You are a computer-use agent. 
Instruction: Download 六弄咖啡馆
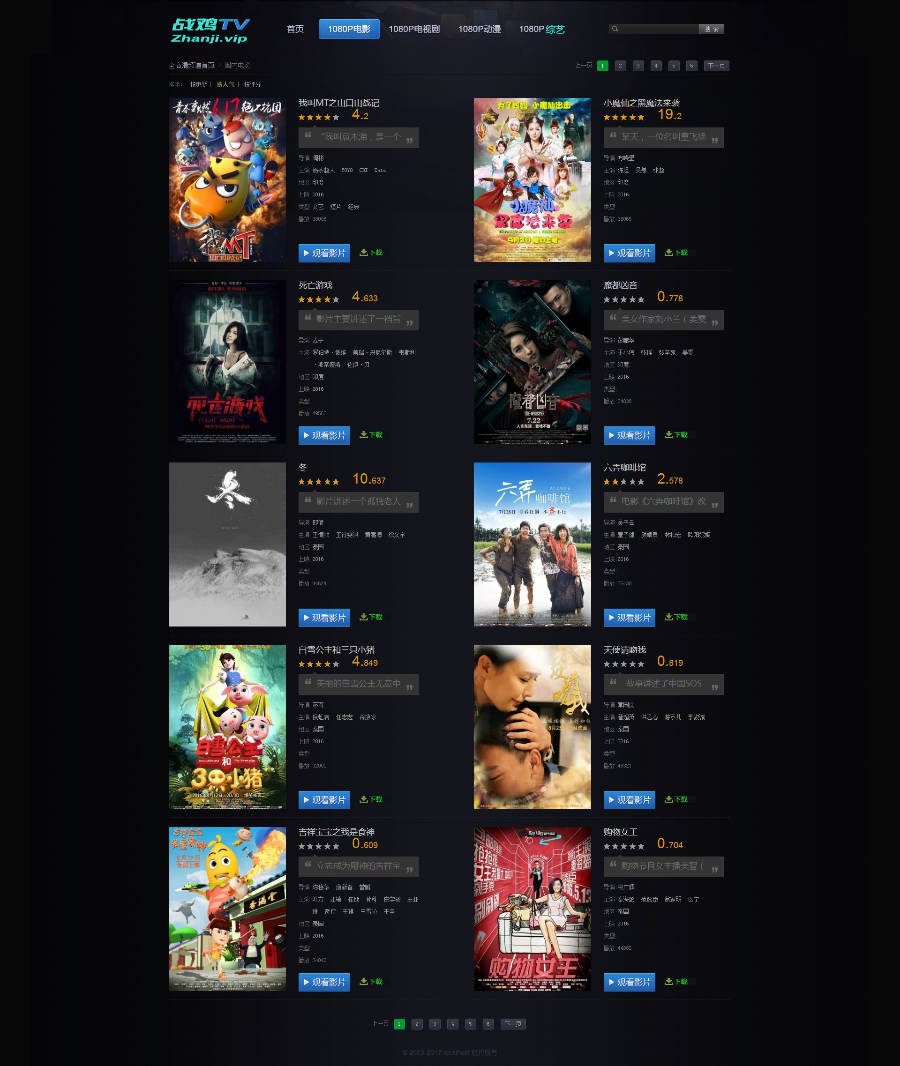pos(677,617)
